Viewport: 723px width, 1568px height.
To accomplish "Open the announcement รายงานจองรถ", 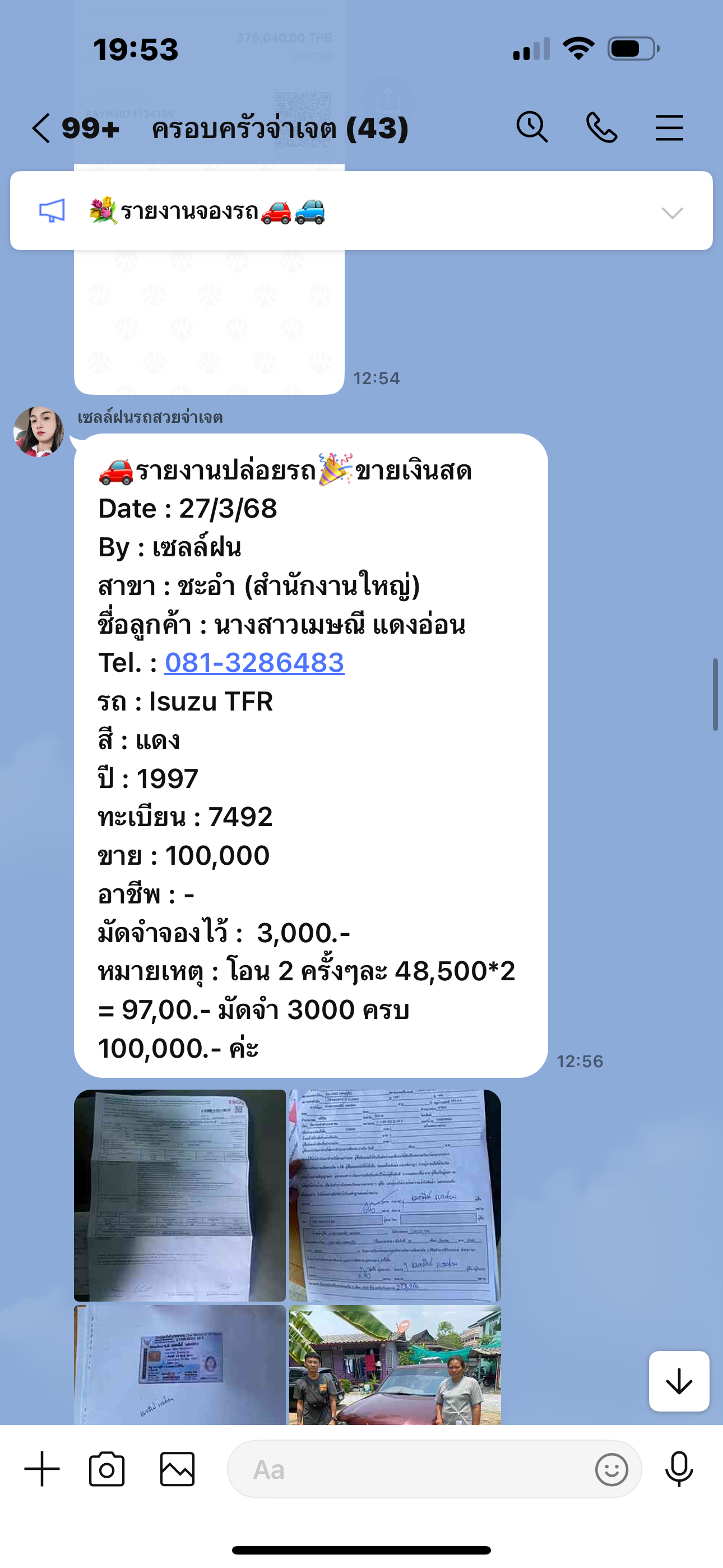I will click(x=207, y=211).
